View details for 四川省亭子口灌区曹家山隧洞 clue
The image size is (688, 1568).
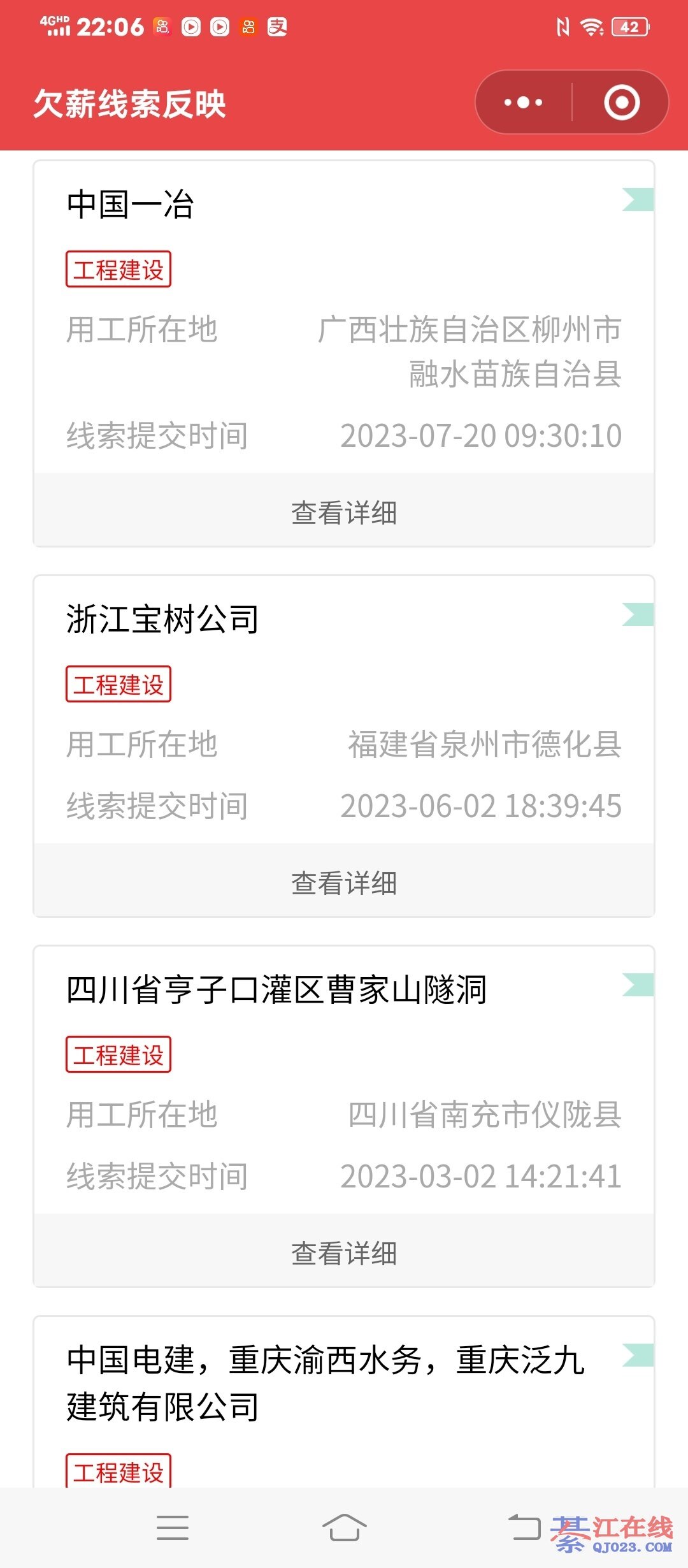click(x=344, y=1253)
